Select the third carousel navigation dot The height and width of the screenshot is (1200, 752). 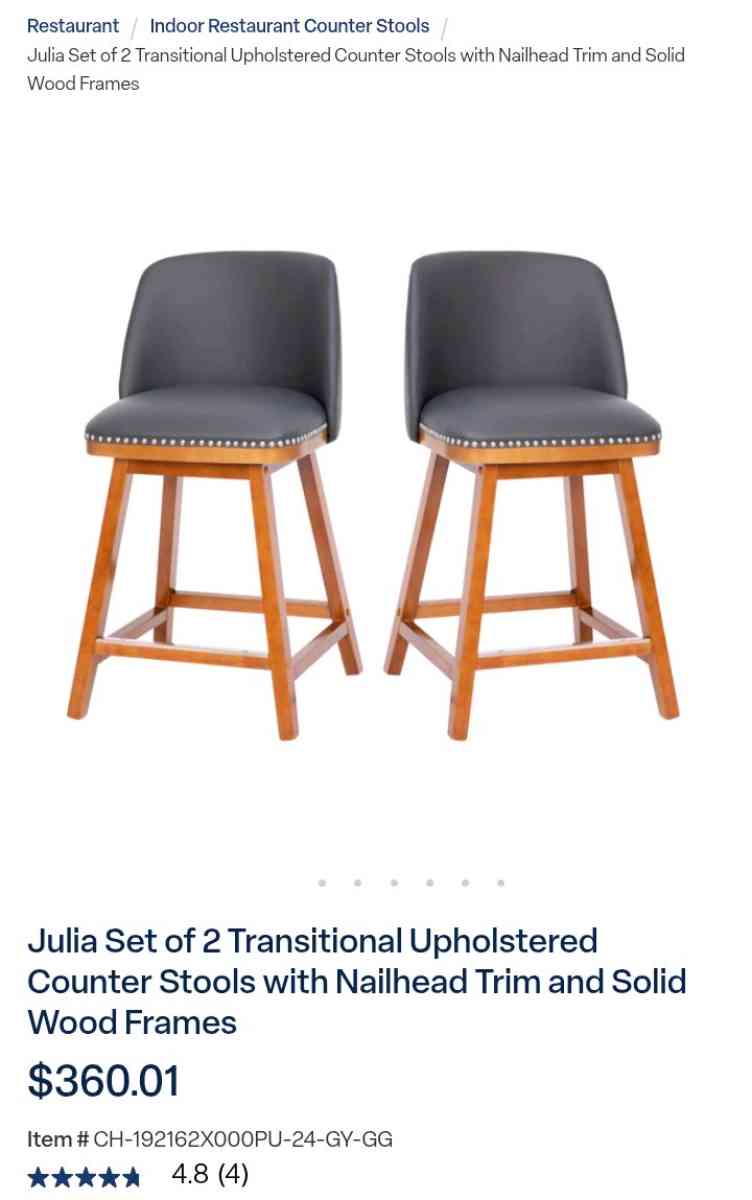(394, 883)
